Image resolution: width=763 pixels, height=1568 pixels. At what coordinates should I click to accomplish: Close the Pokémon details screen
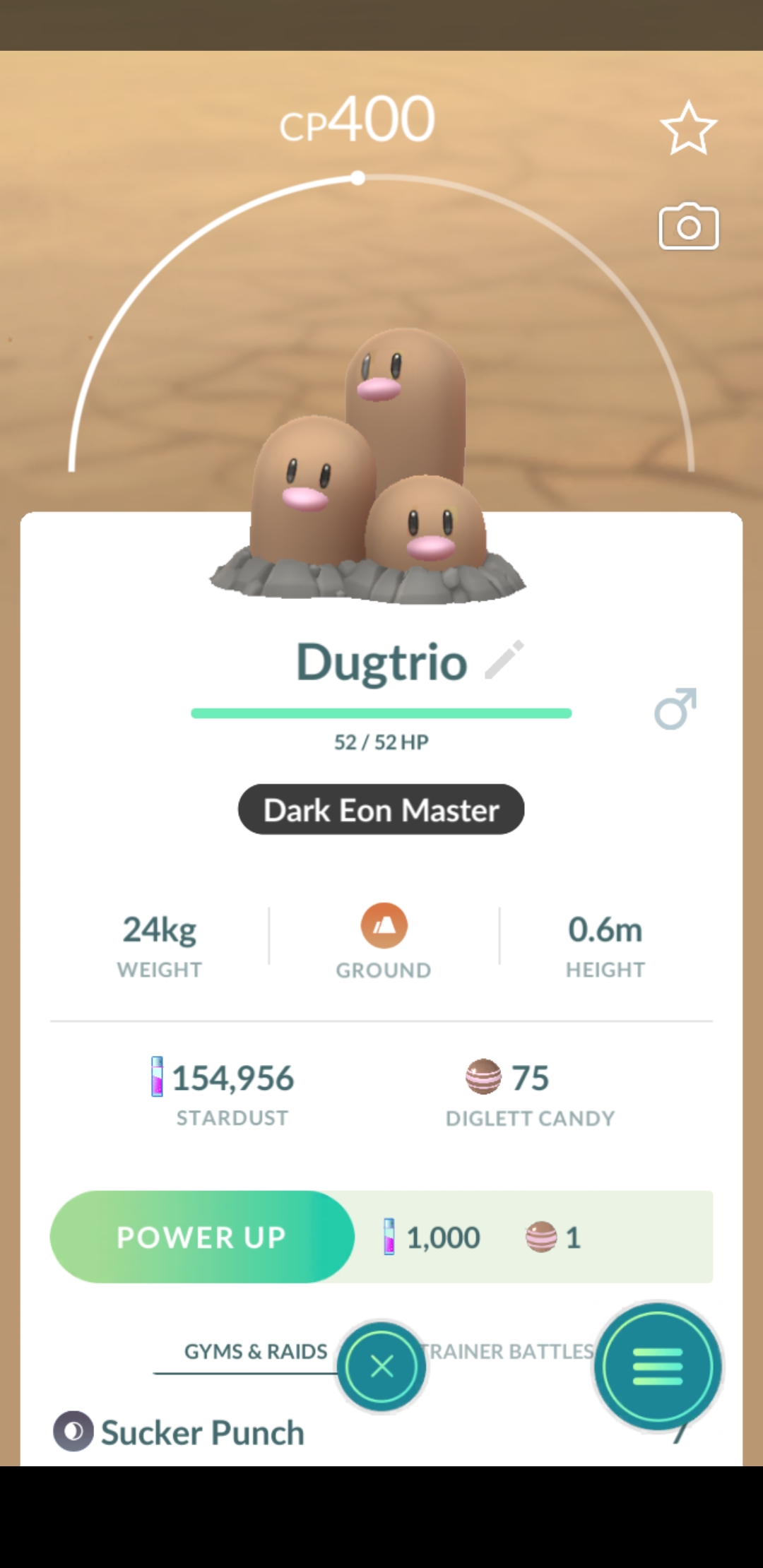point(381,1366)
